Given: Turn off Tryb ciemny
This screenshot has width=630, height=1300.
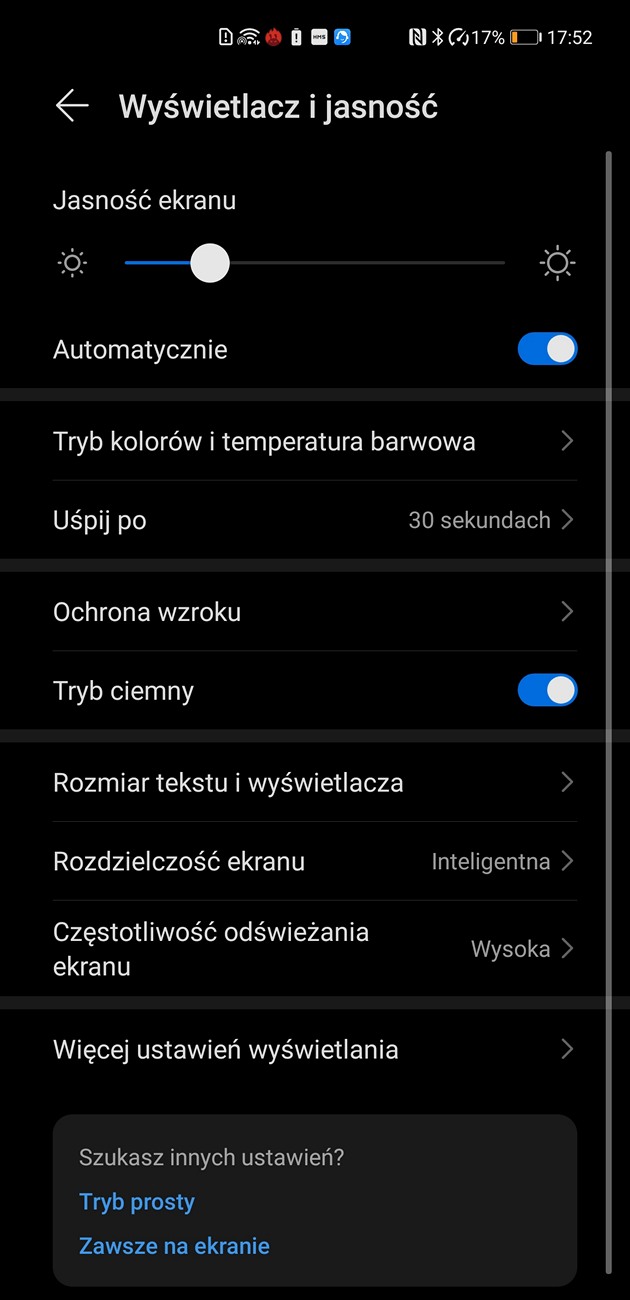Looking at the screenshot, I should [x=547, y=691].
